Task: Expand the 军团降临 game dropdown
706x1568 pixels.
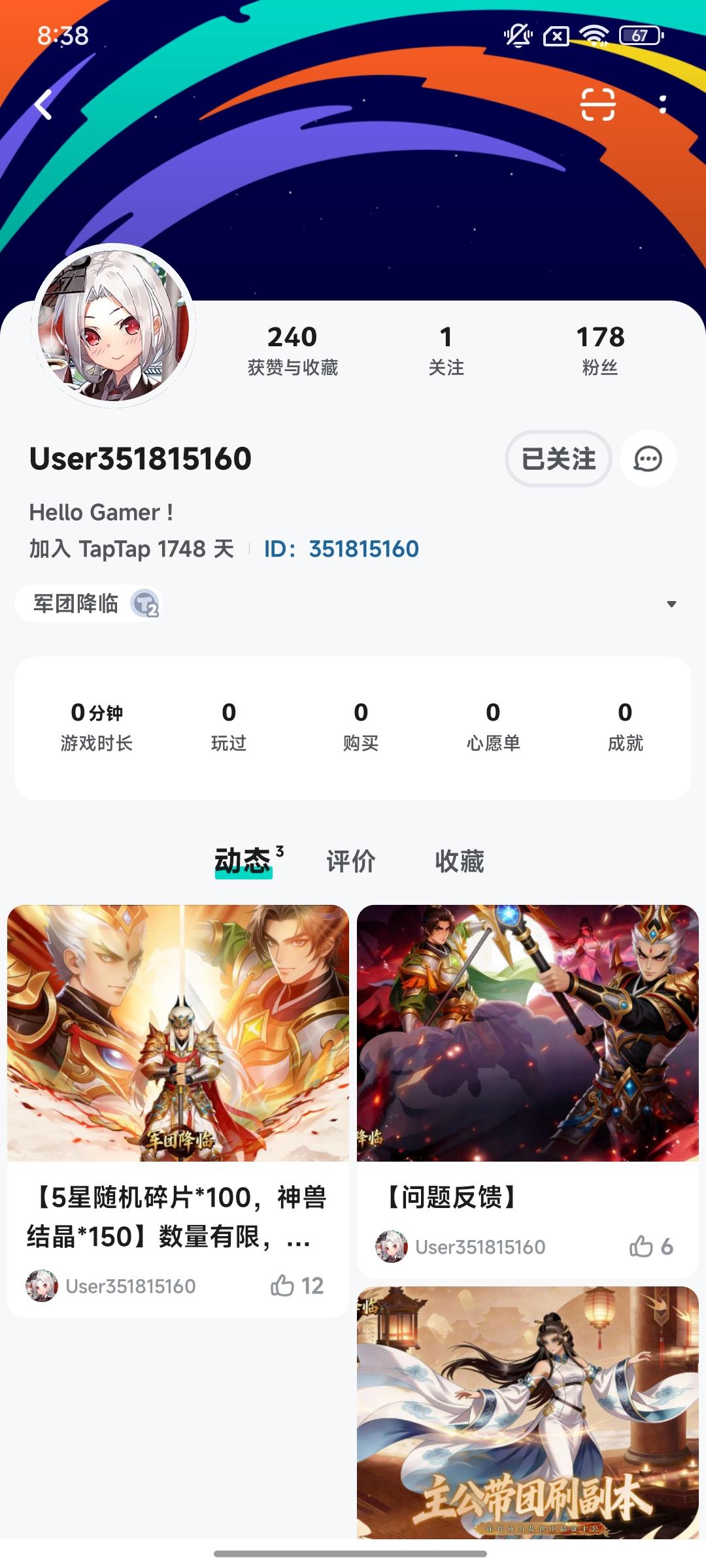Action: coord(671,605)
